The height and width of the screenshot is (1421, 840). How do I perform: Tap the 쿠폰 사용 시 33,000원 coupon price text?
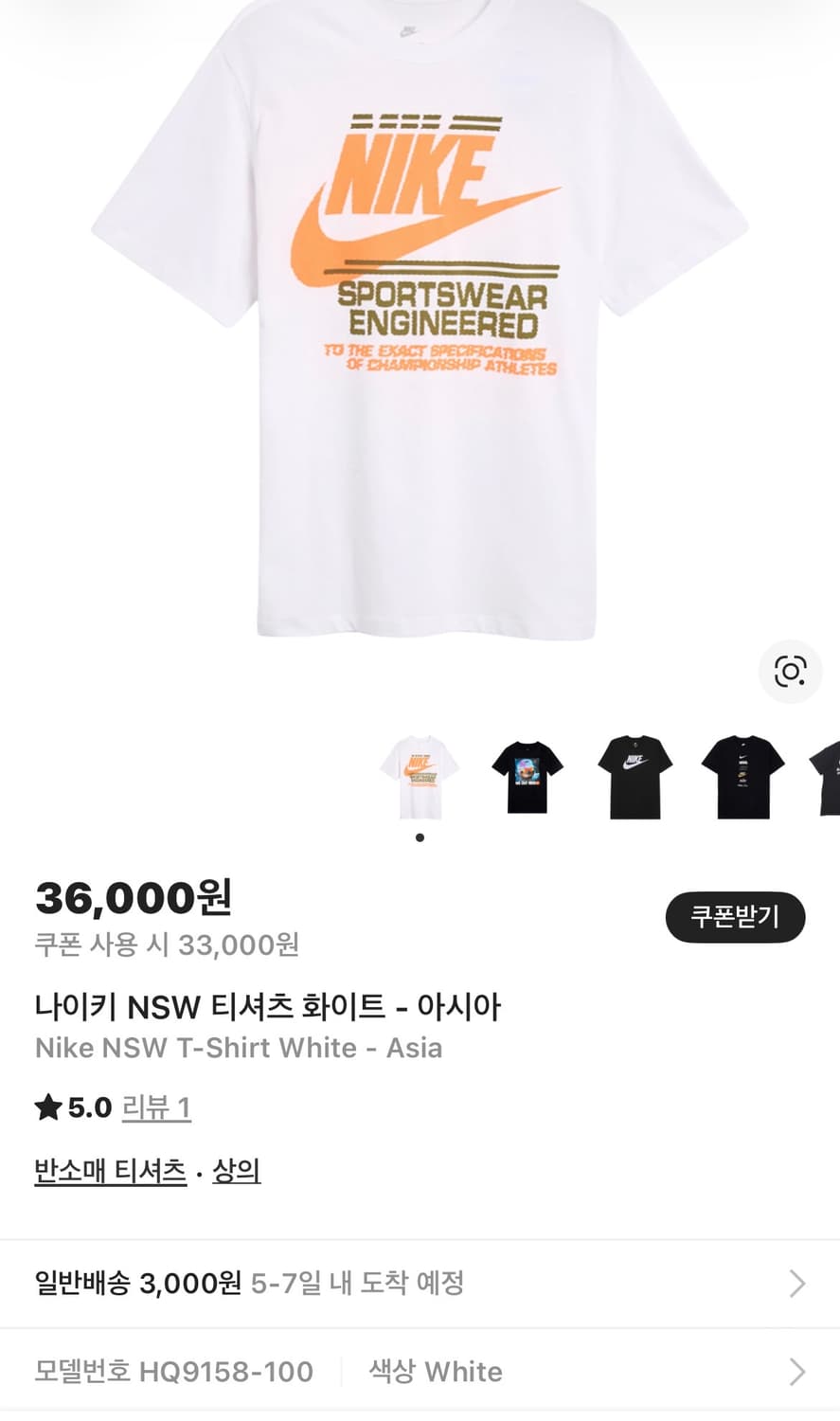click(x=165, y=944)
